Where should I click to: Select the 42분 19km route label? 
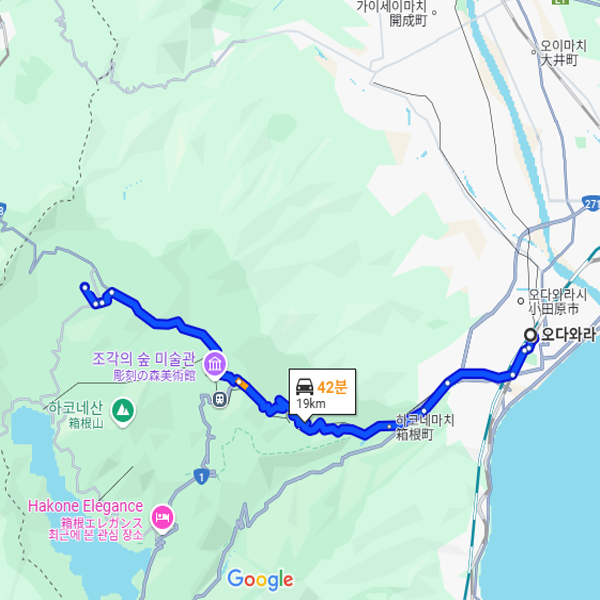tap(322, 392)
